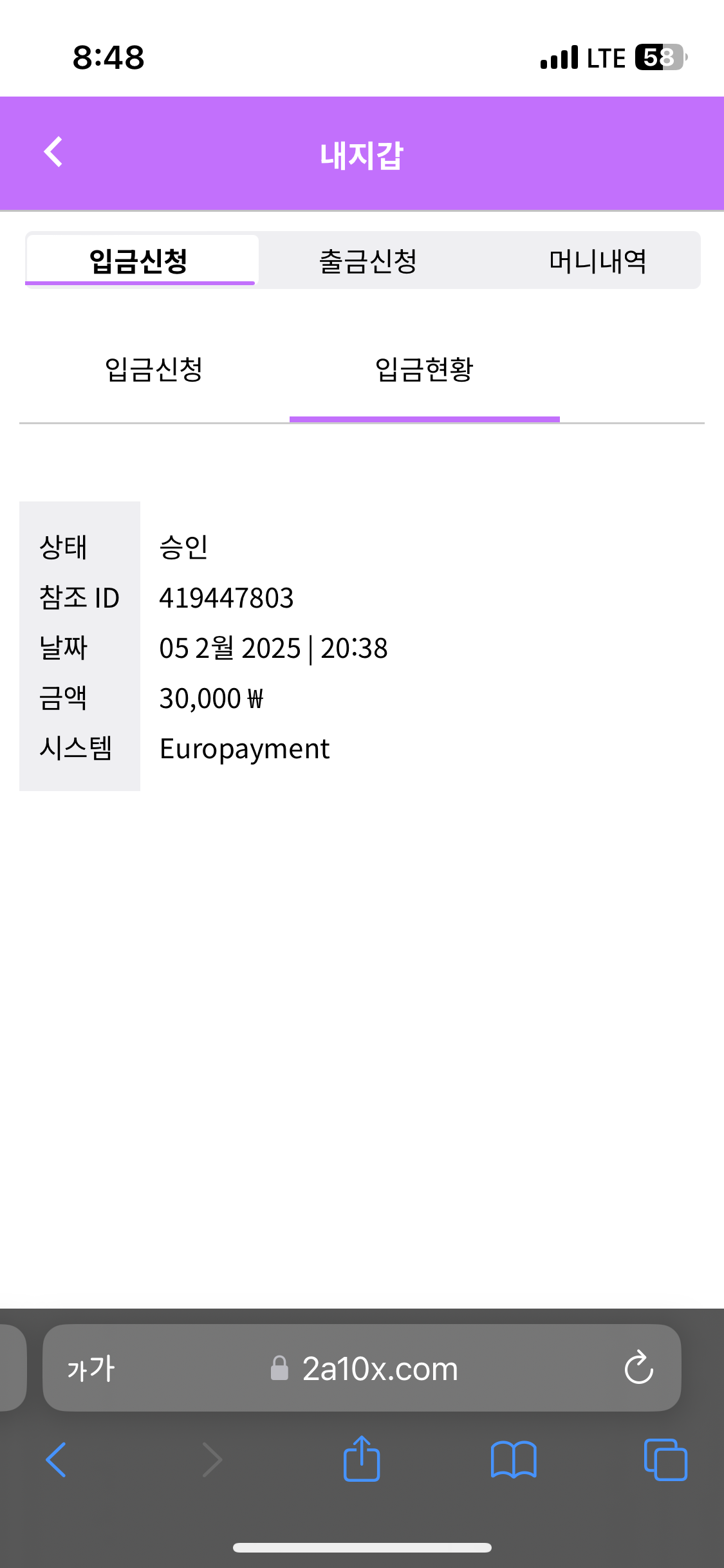The image size is (724, 1568).
Task: Tap the 2a10x.com address bar
Action: pyautogui.click(x=380, y=1368)
